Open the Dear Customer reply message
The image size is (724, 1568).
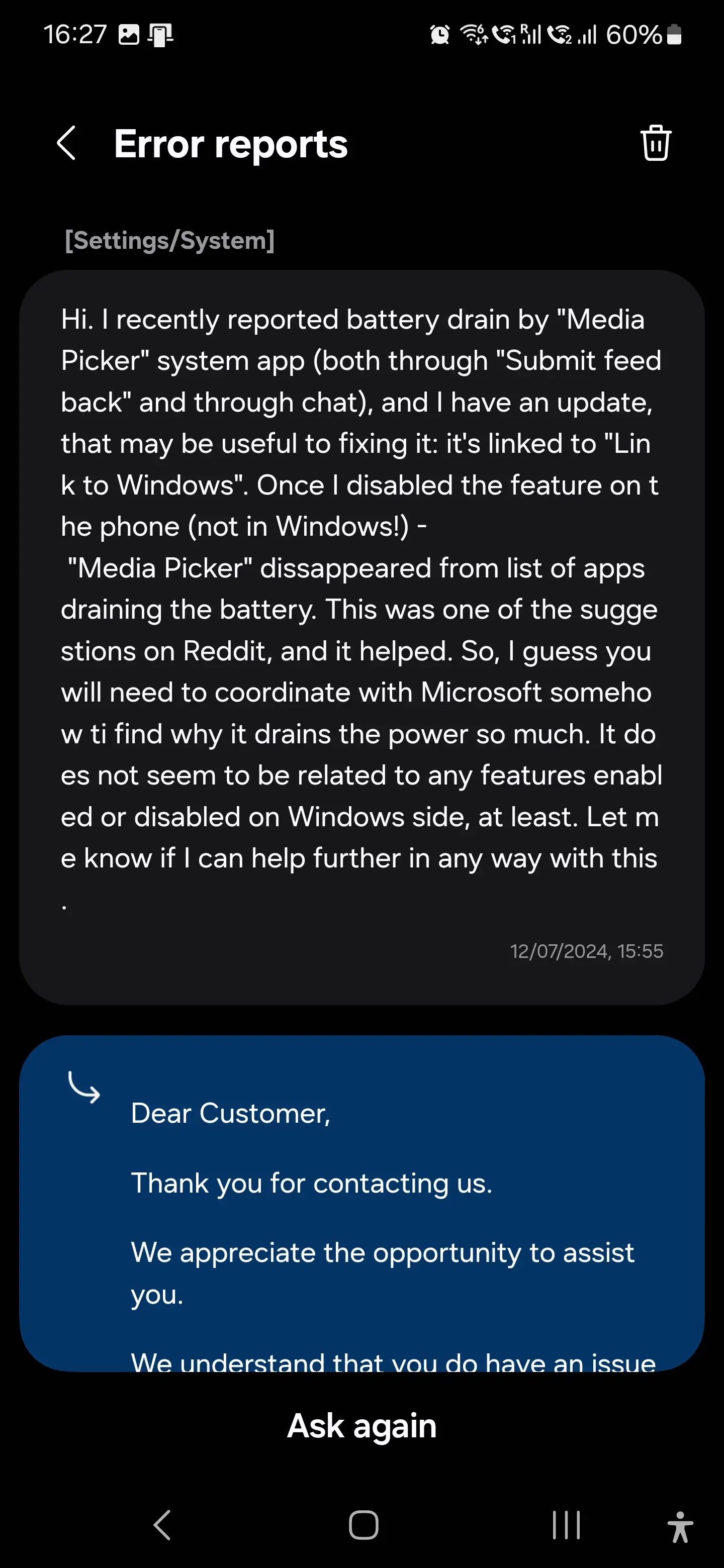[361, 1204]
